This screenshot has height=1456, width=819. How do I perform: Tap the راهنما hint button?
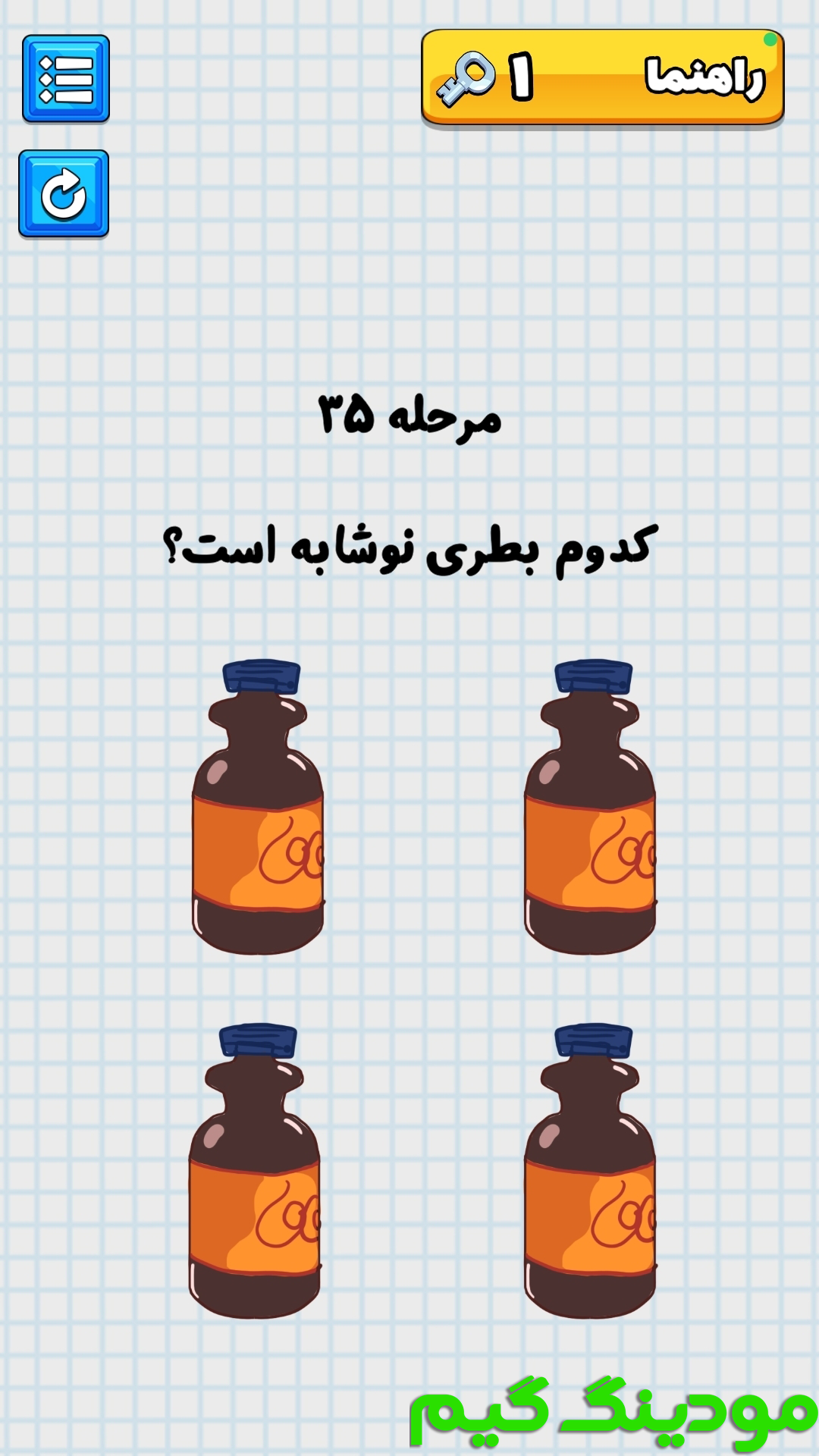(603, 78)
